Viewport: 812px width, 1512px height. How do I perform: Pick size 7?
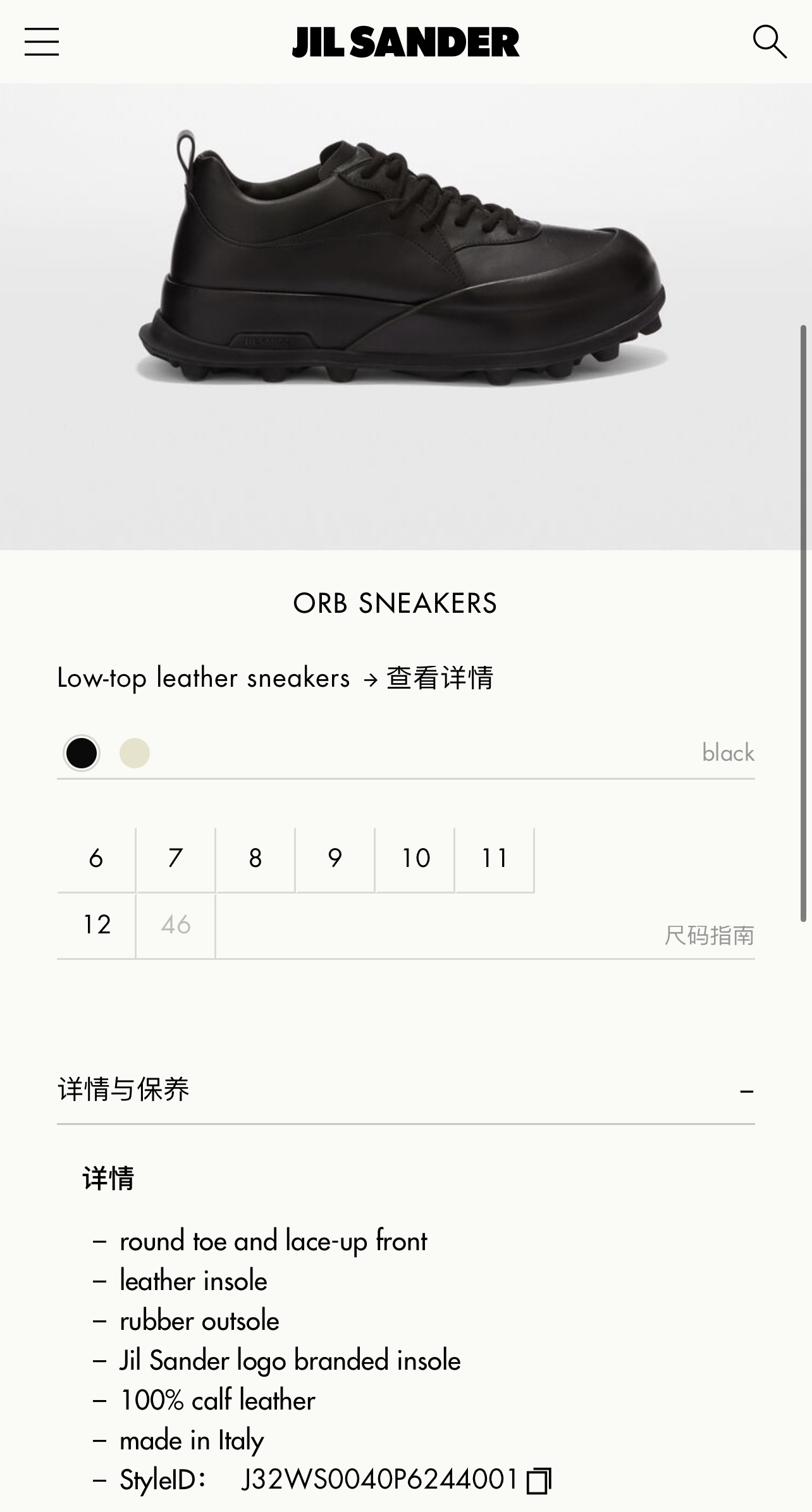point(176,859)
